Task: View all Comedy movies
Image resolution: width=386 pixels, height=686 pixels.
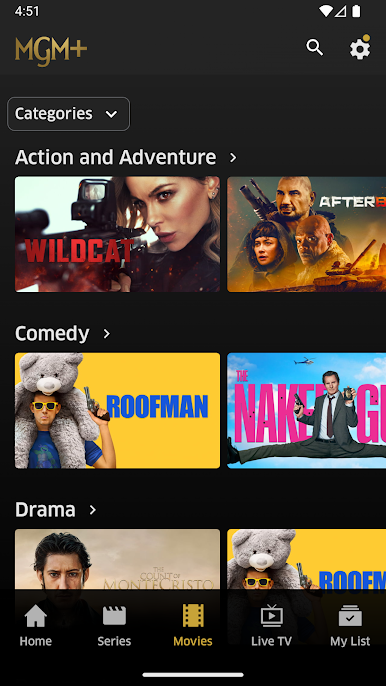Action: click(63, 333)
